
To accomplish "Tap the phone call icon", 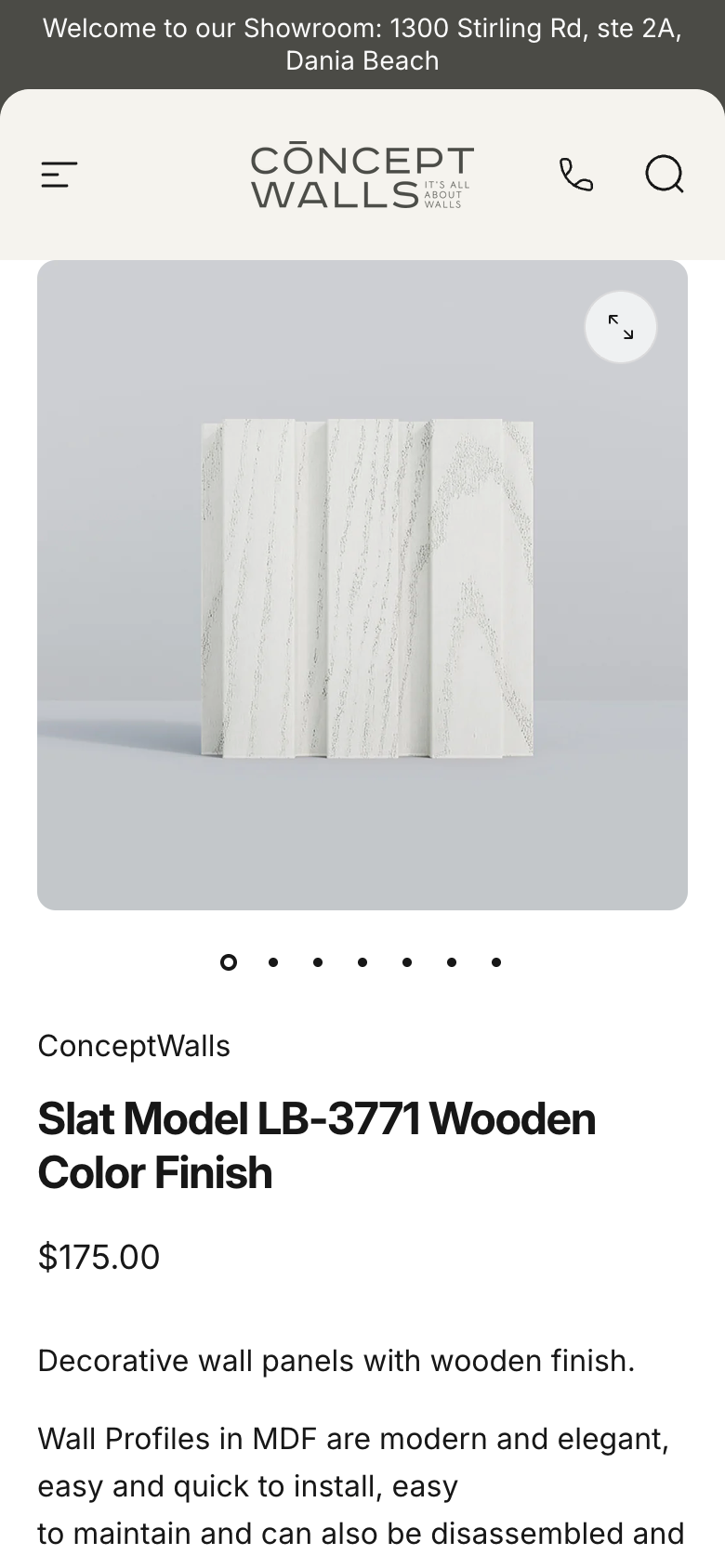I will pos(575,175).
